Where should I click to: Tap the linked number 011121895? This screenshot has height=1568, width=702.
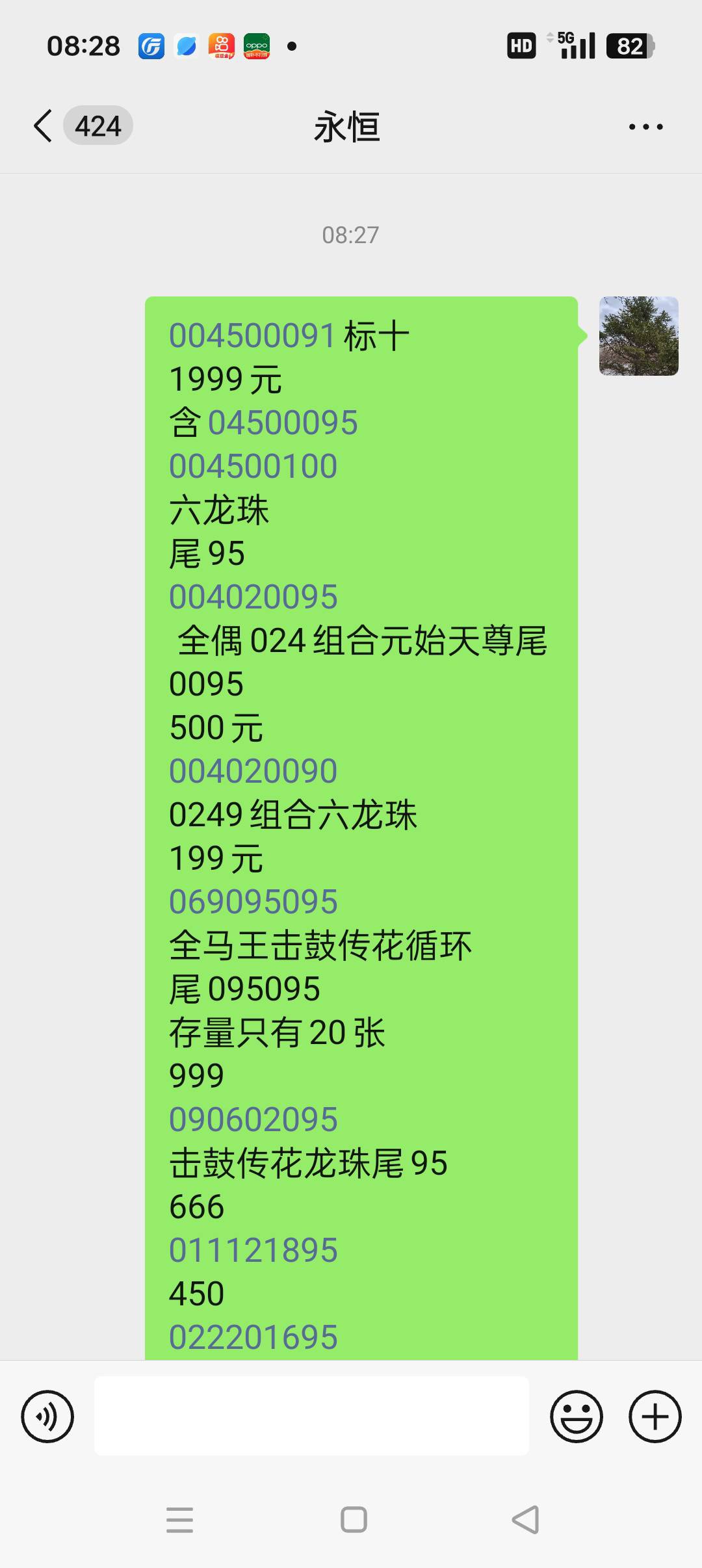point(253,1250)
